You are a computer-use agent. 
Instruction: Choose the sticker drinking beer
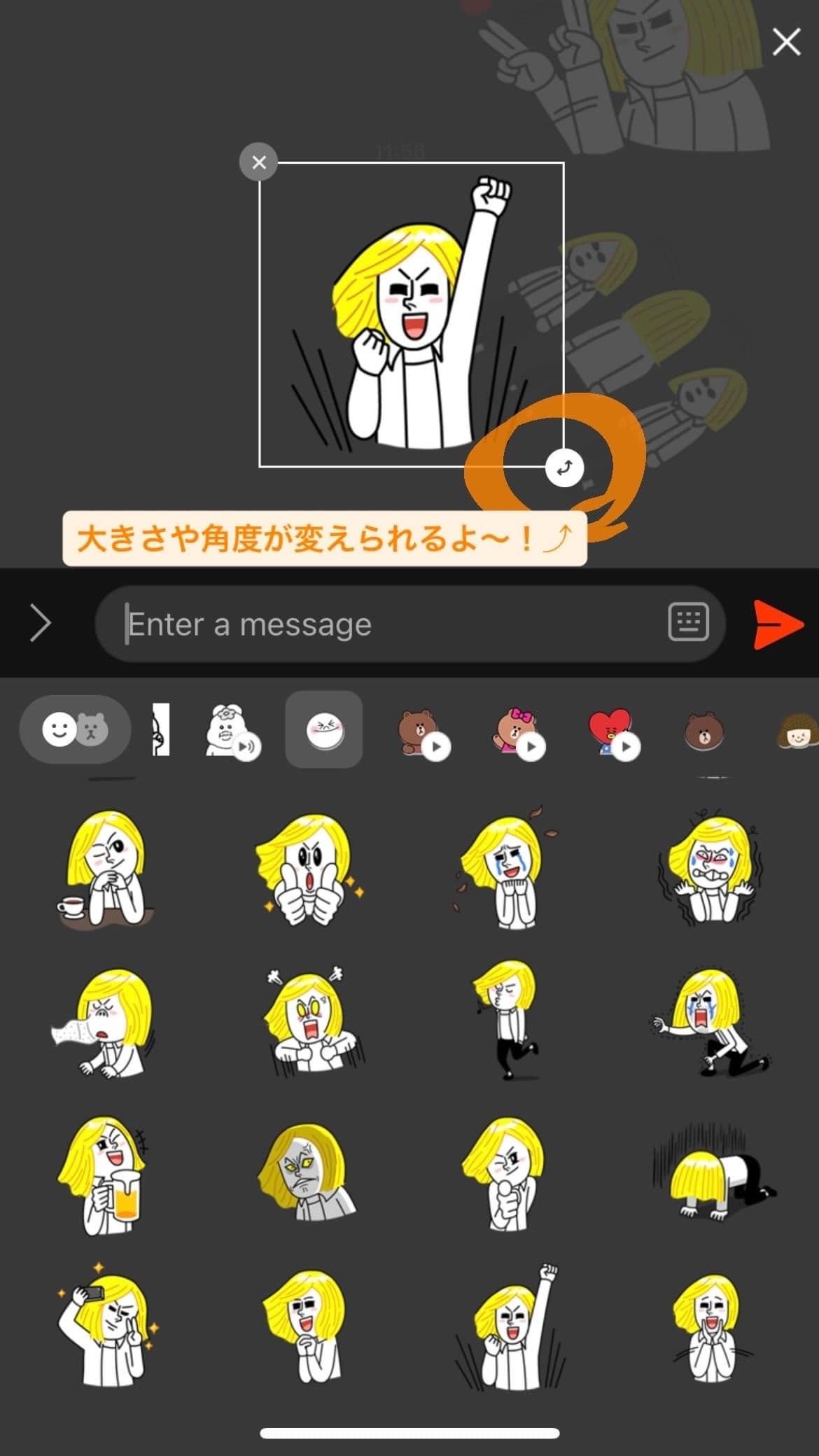(x=105, y=1176)
